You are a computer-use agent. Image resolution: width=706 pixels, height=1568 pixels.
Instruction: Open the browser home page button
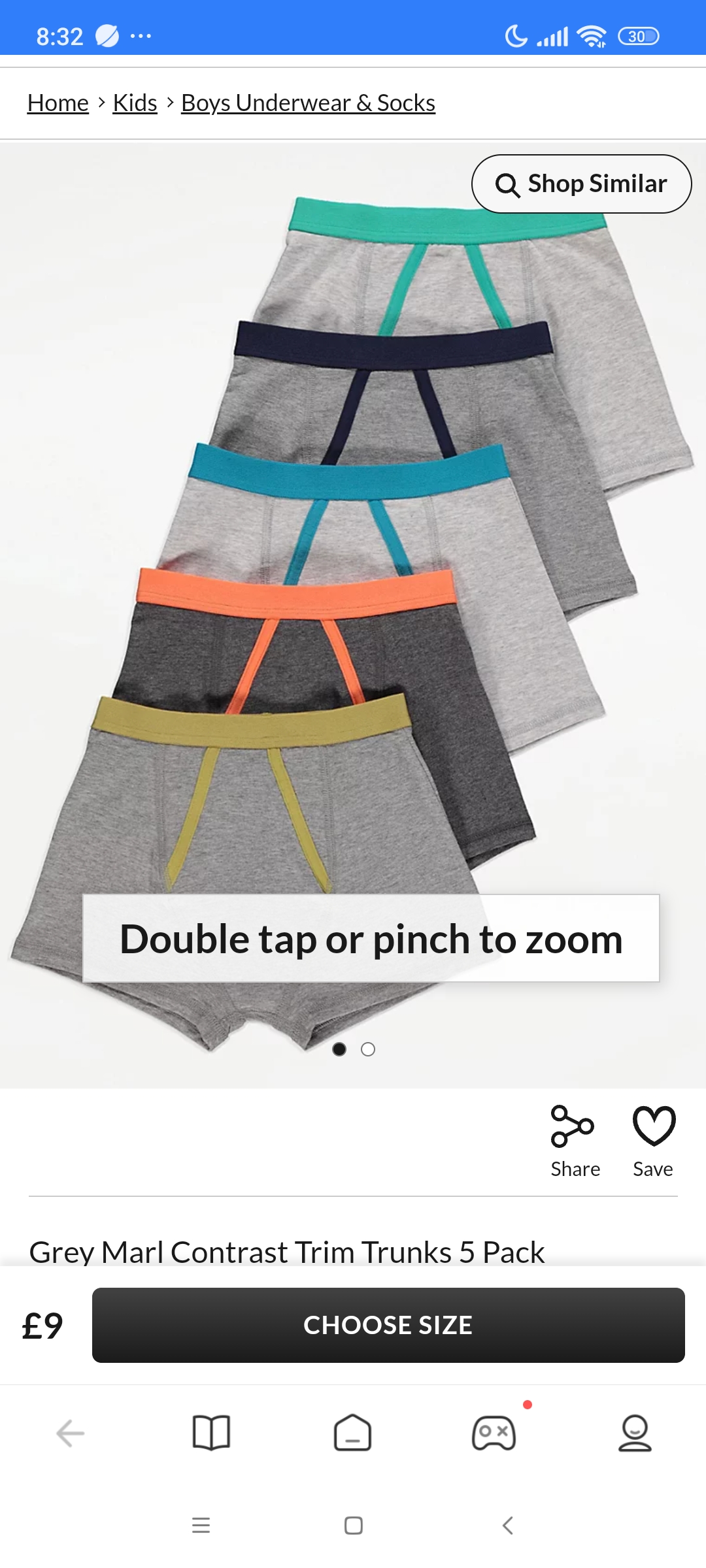pos(353,1433)
